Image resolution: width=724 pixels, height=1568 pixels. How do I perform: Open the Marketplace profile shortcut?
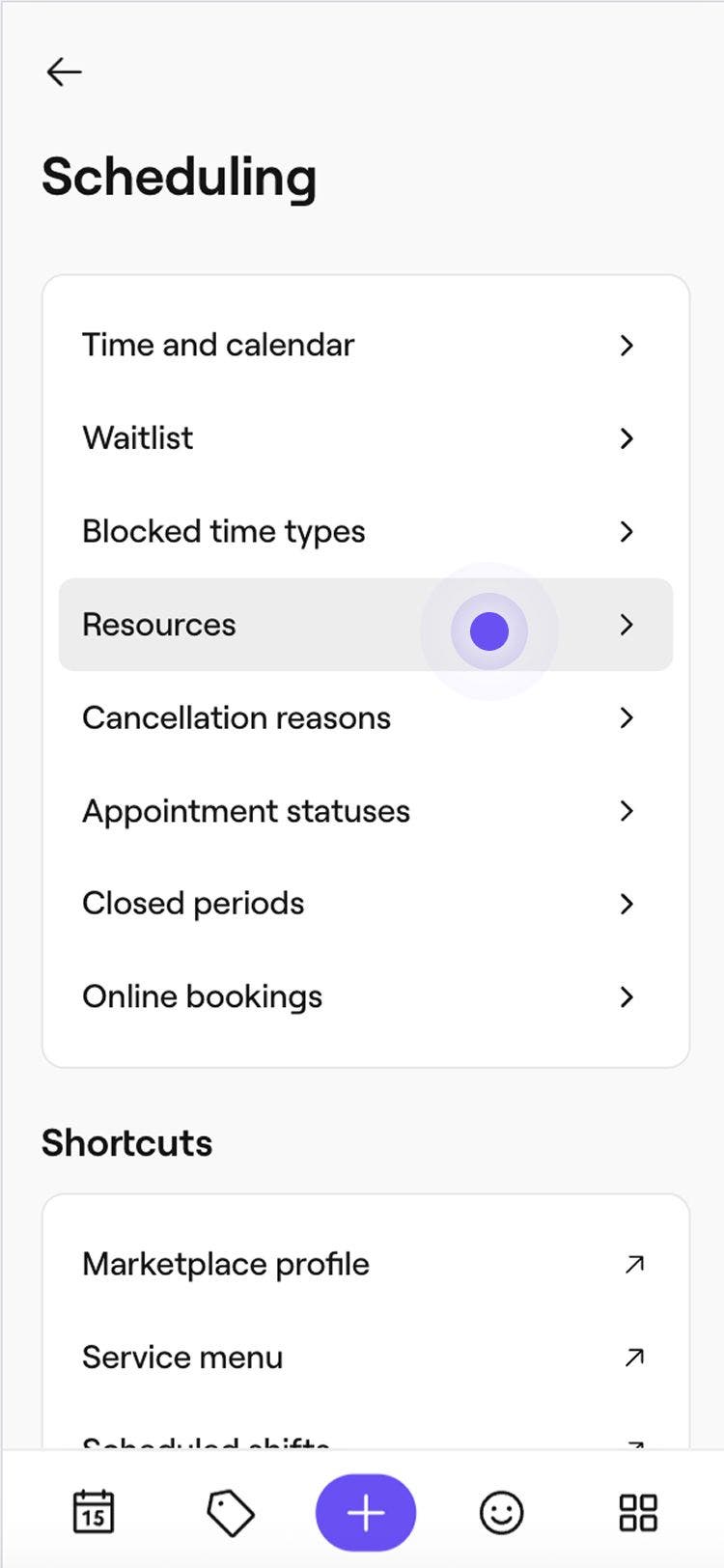[365, 1264]
